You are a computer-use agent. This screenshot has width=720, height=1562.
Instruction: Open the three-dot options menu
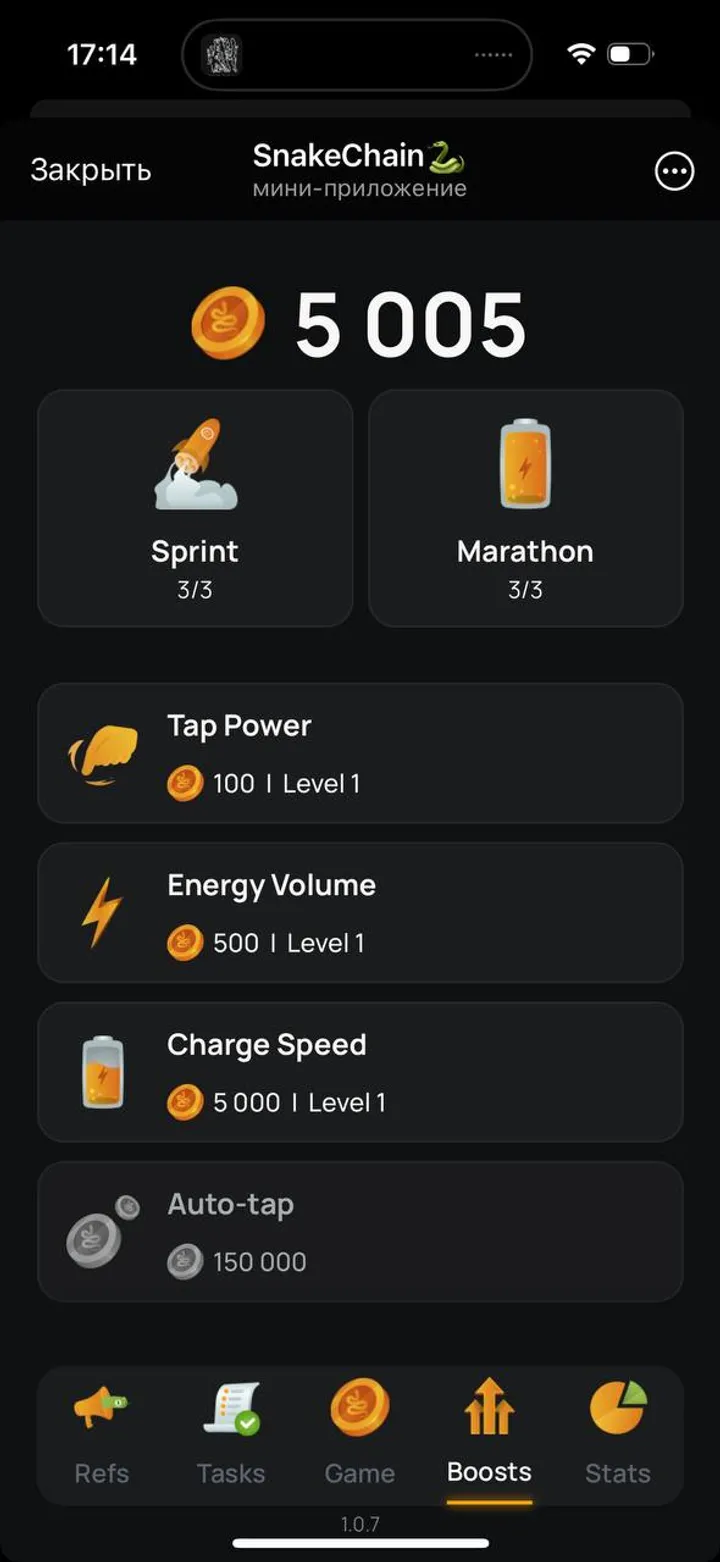(674, 171)
